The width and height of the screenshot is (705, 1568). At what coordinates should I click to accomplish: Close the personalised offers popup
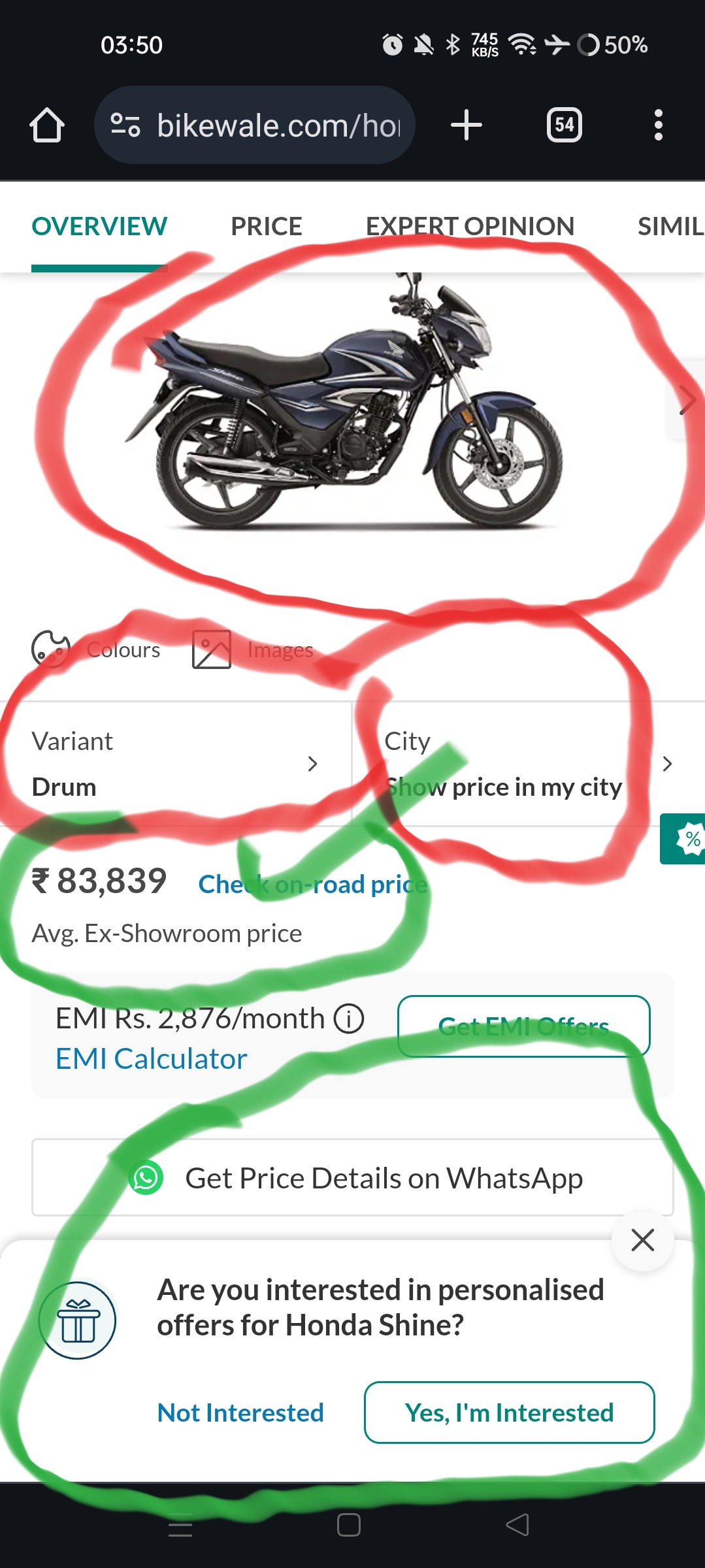pos(643,1239)
